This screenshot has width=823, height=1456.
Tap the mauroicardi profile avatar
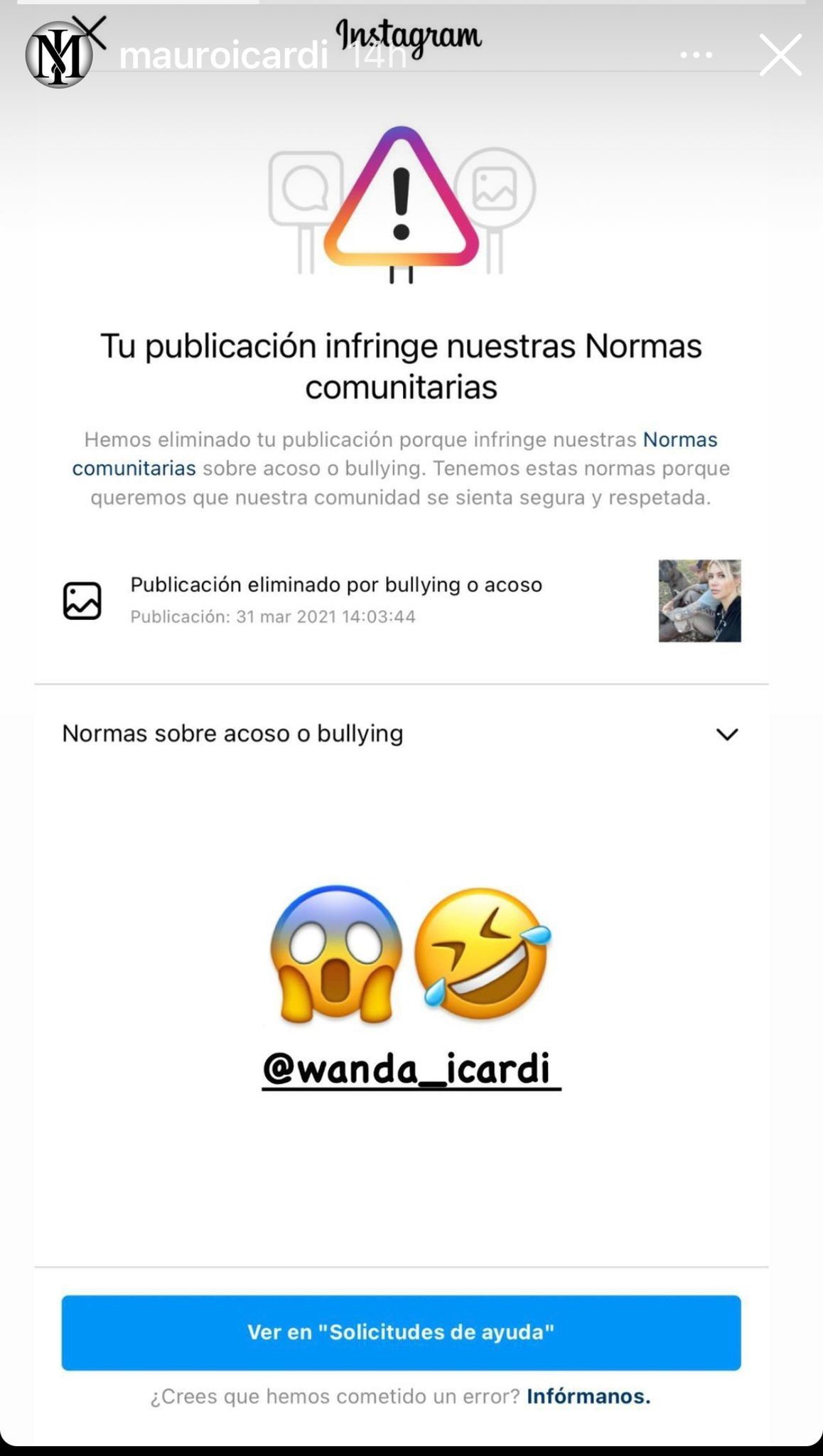pos(59,55)
